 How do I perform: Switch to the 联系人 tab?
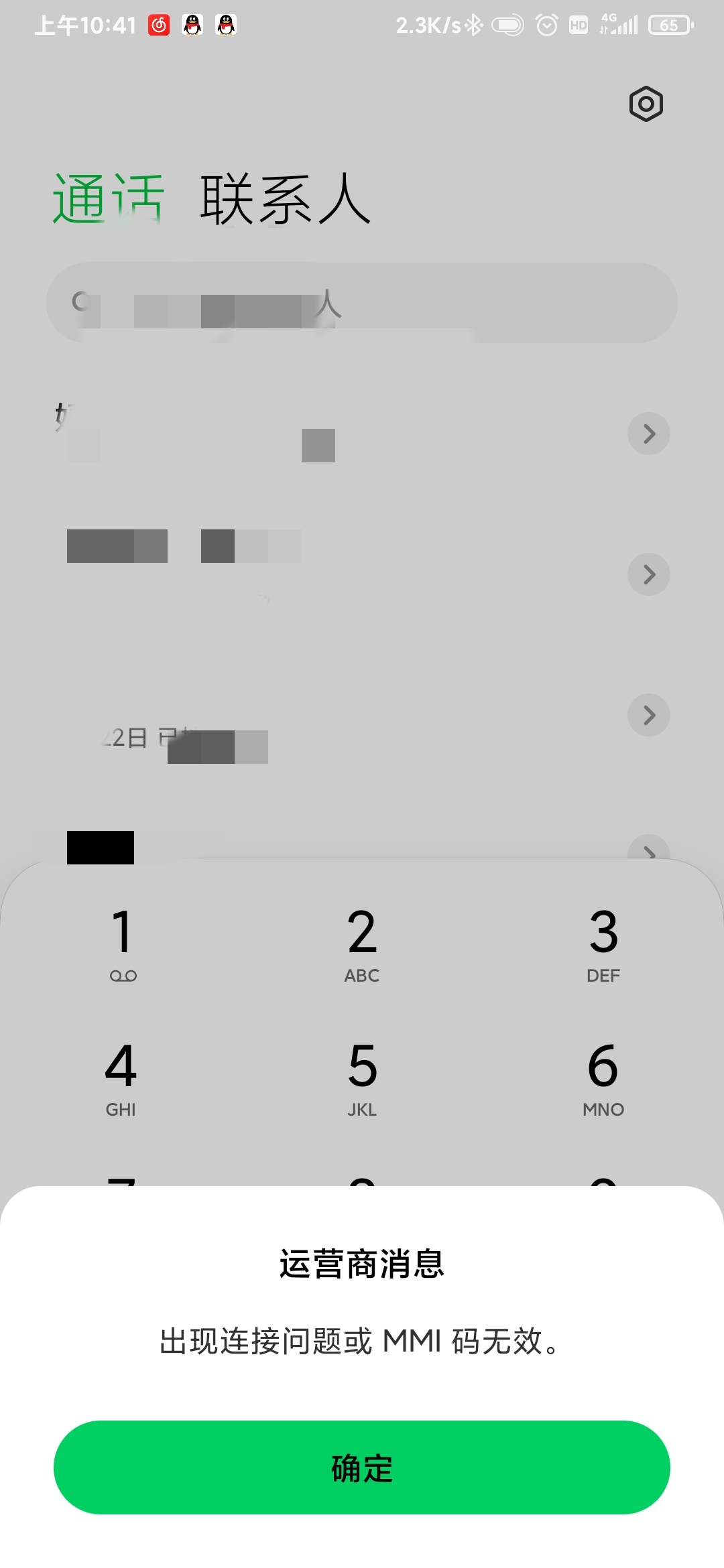286,199
